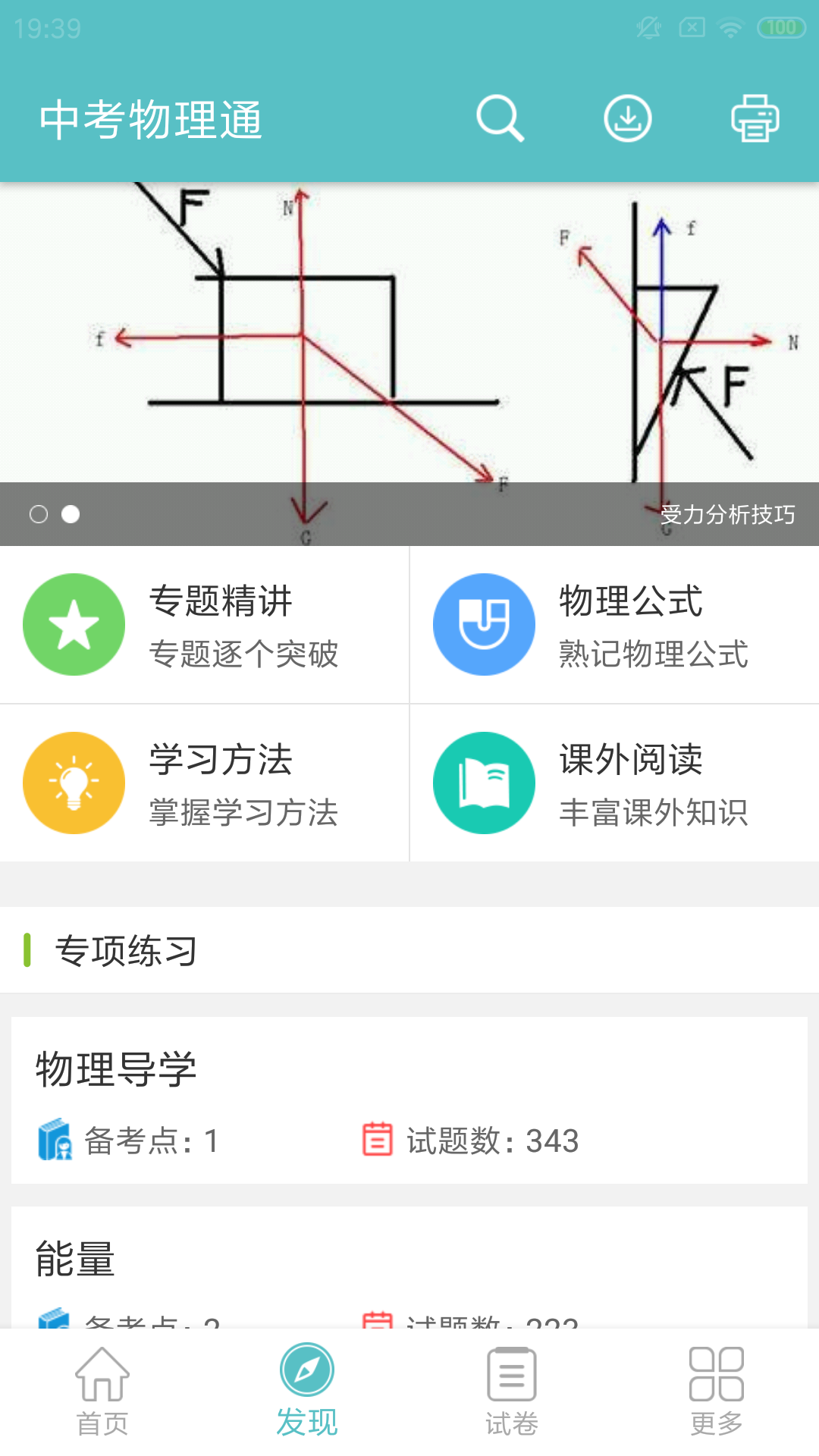Viewport: 819px width, 1456px height.
Task: Select the second carousel dot indicator
Action: (71, 513)
